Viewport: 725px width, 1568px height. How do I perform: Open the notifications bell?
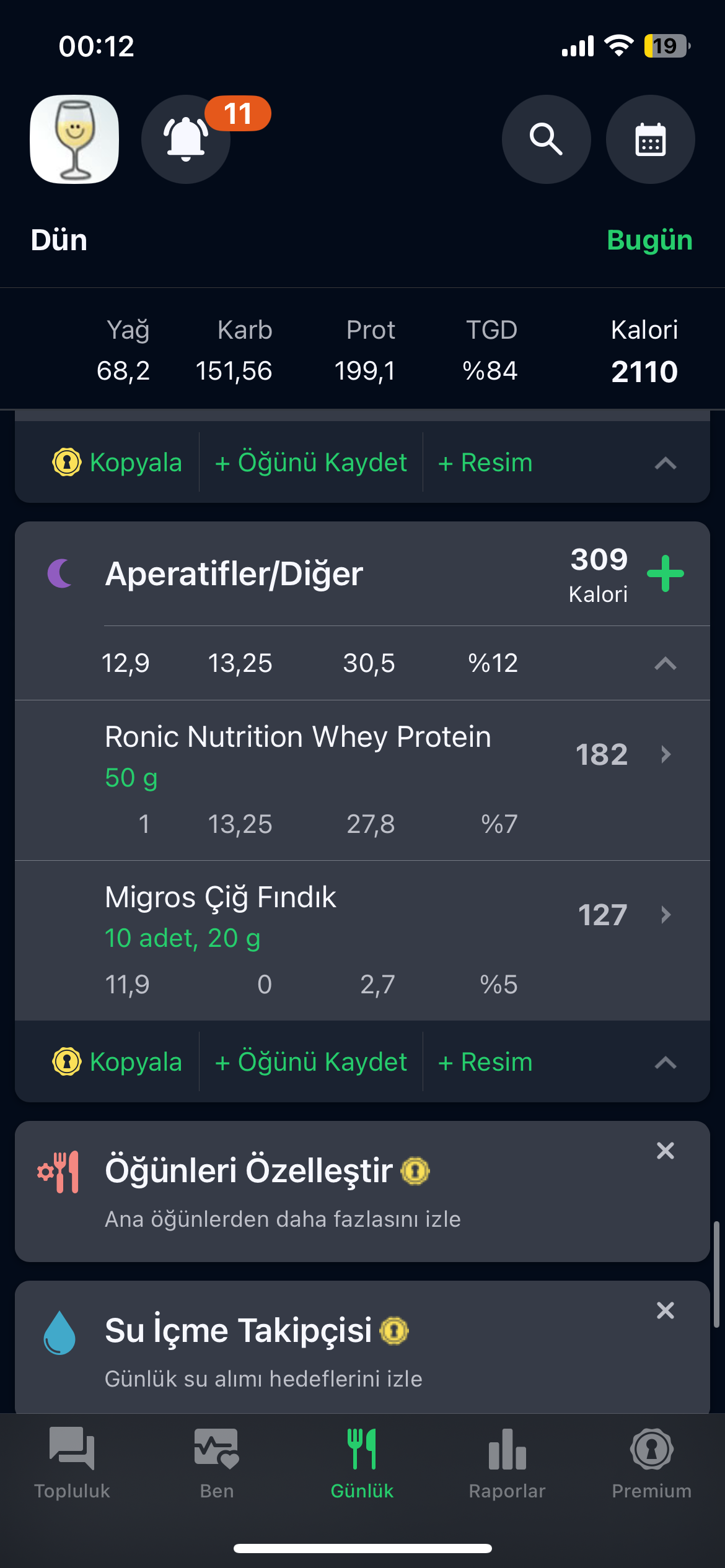(186, 139)
